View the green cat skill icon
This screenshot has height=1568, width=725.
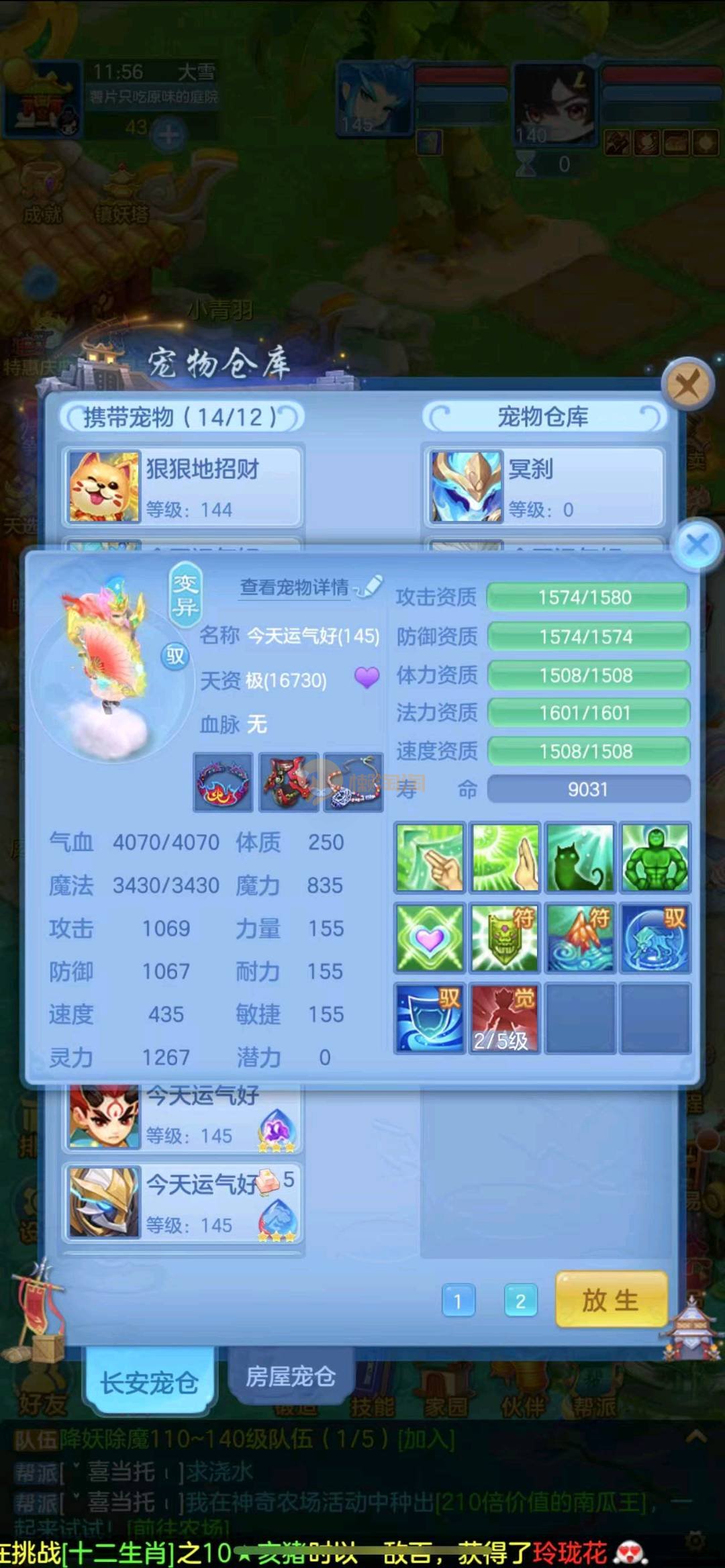pyautogui.click(x=580, y=859)
